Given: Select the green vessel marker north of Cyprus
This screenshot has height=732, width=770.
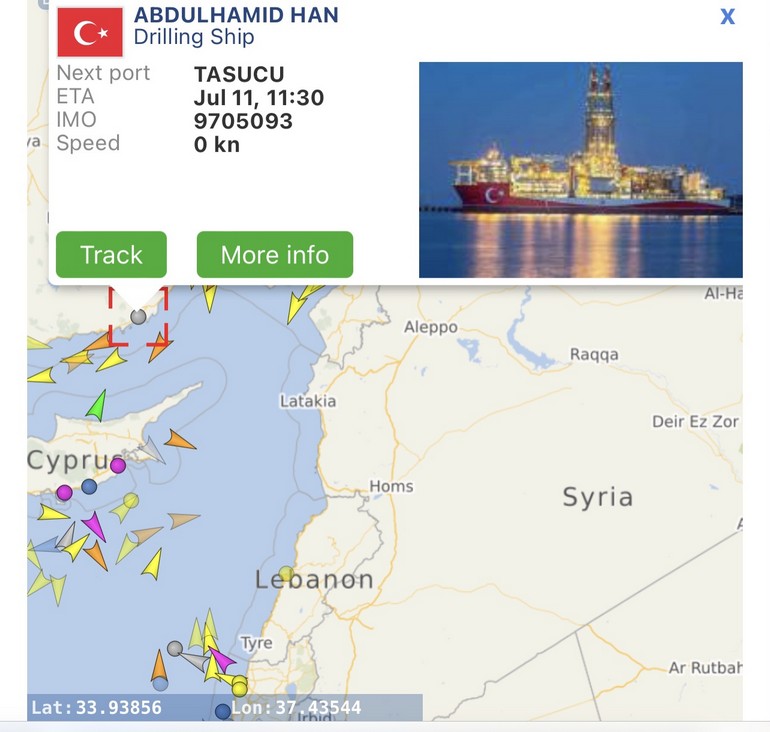Looking at the screenshot, I should click(x=96, y=405).
